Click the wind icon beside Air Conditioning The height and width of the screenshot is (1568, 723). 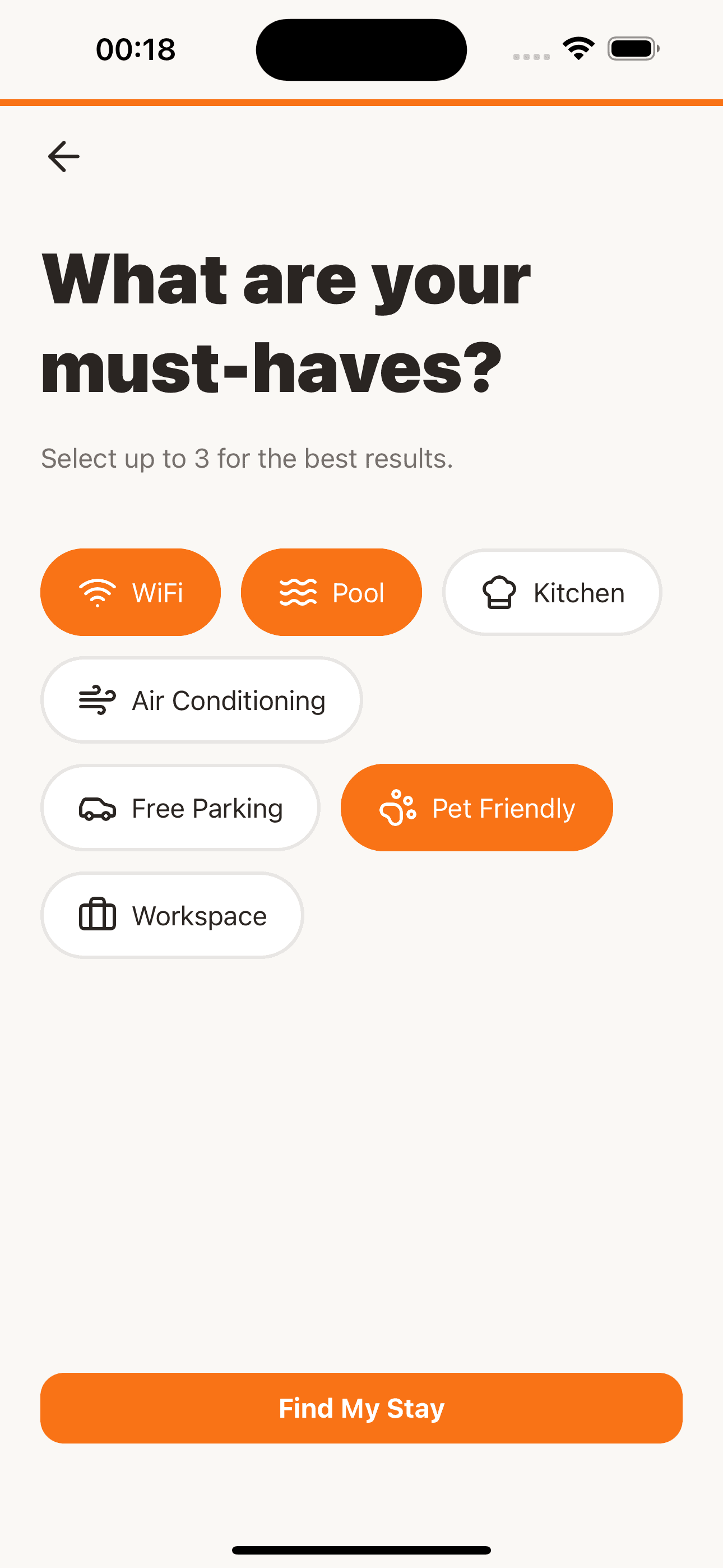pyautogui.click(x=97, y=700)
